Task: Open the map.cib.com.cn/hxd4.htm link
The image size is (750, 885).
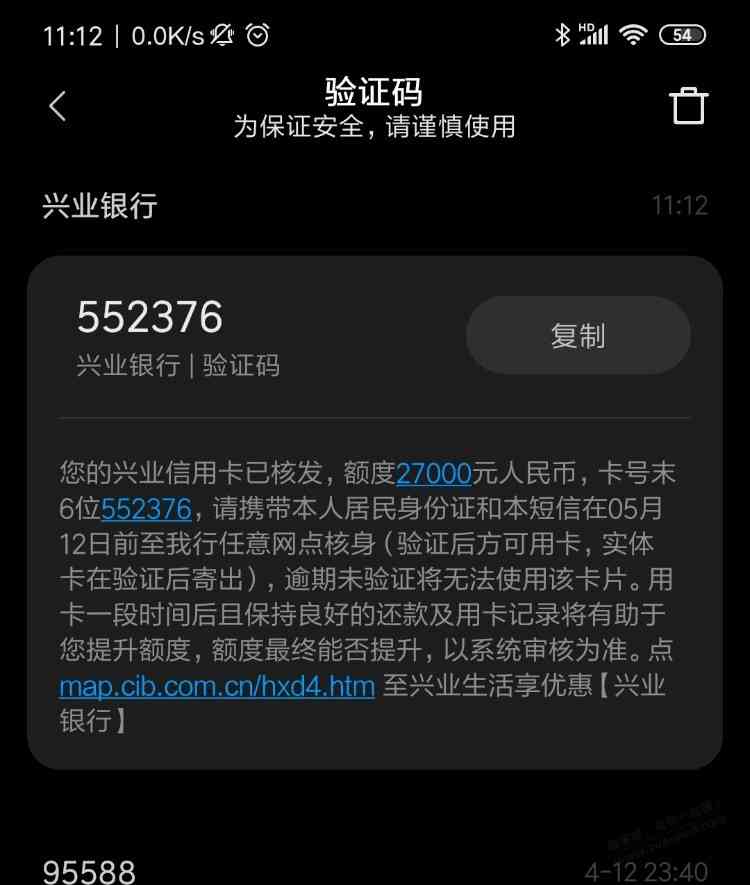Action: [217, 686]
